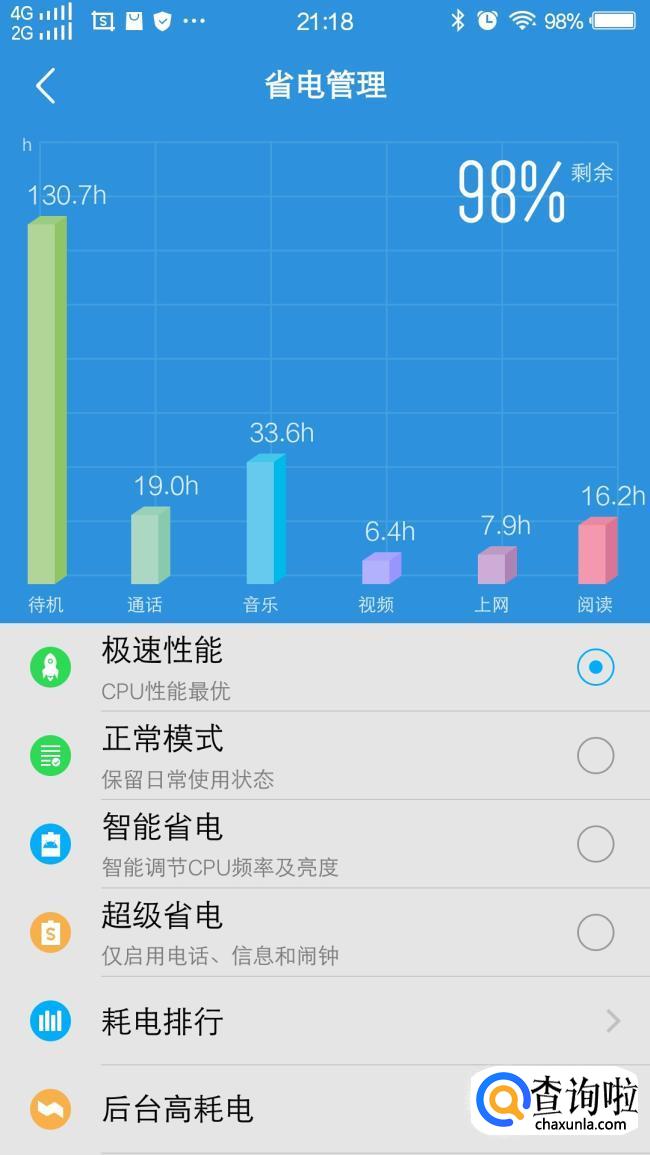Screen dimensions: 650x1155
Task: Go back from 省电管理 screen
Action: (x=46, y=86)
